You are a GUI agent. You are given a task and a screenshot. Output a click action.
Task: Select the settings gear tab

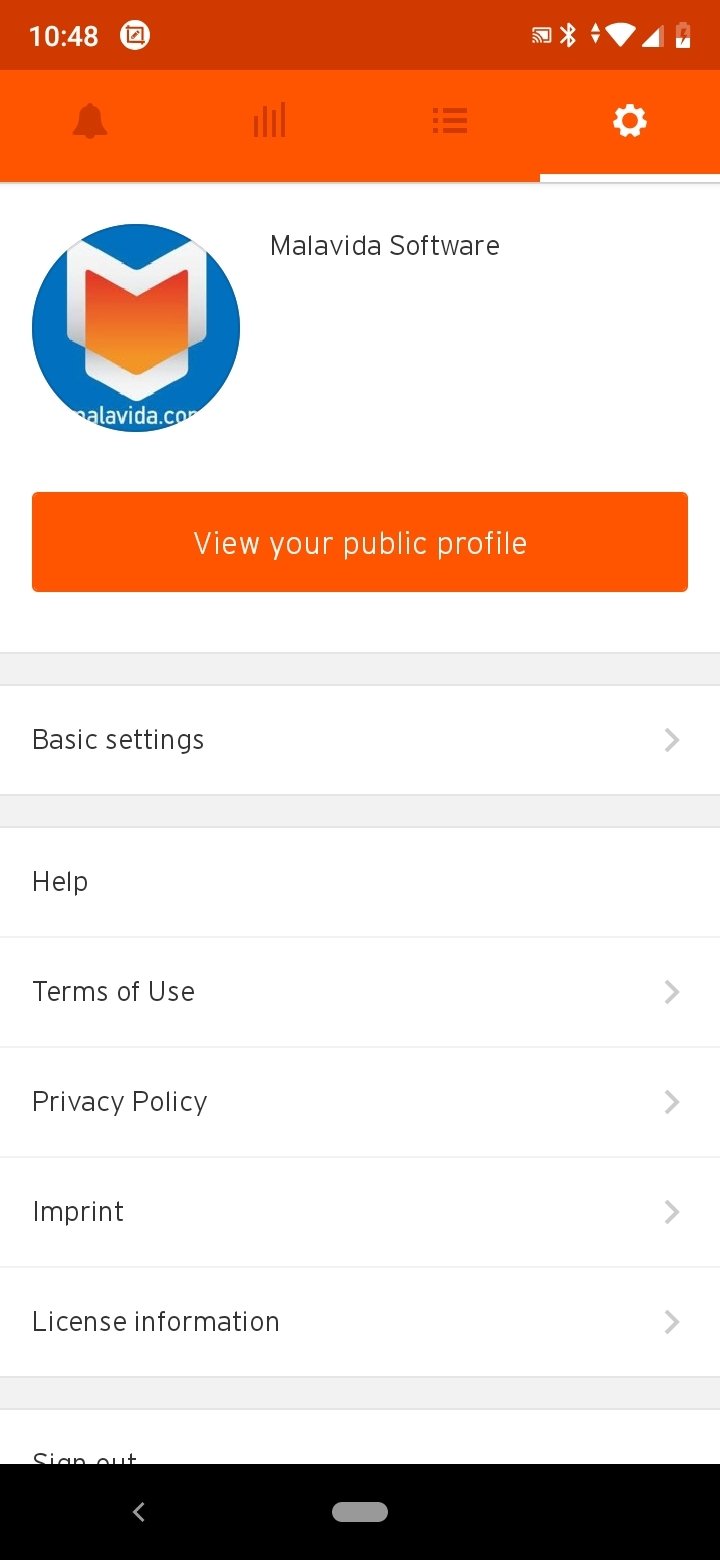click(x=630, y=122)
